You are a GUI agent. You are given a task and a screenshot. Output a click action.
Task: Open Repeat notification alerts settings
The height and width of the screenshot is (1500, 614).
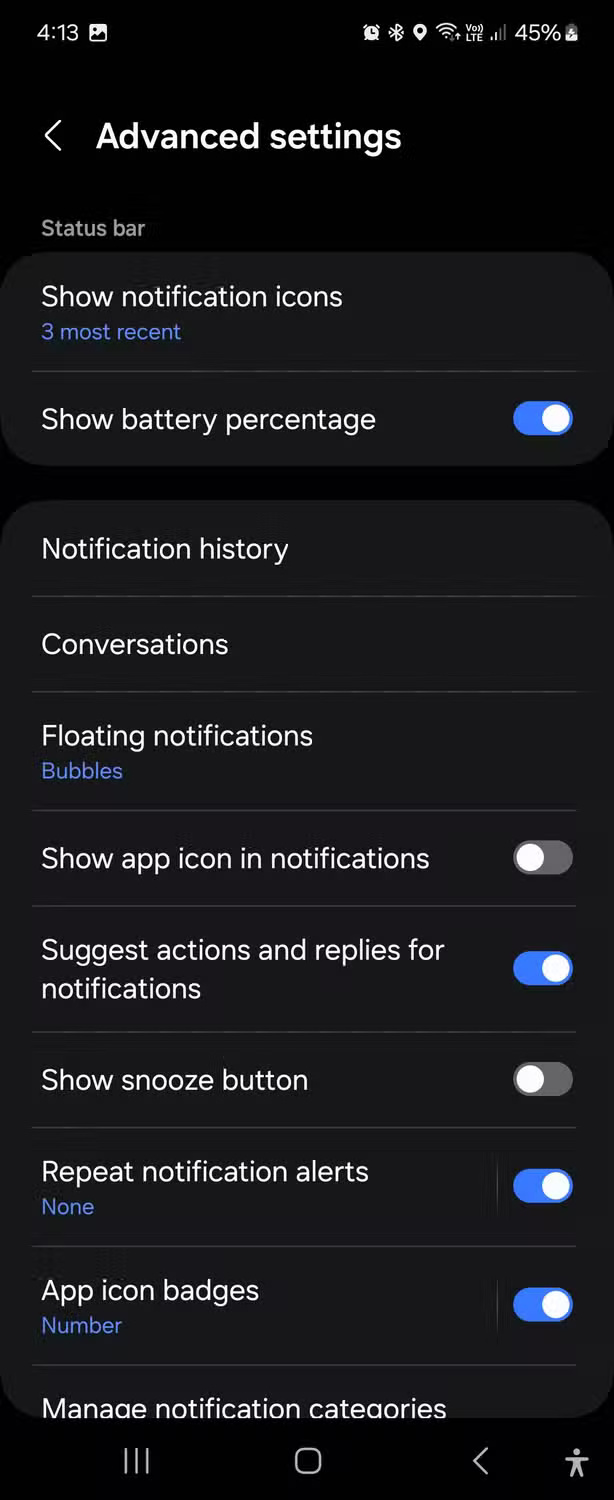click(205, 1186)
